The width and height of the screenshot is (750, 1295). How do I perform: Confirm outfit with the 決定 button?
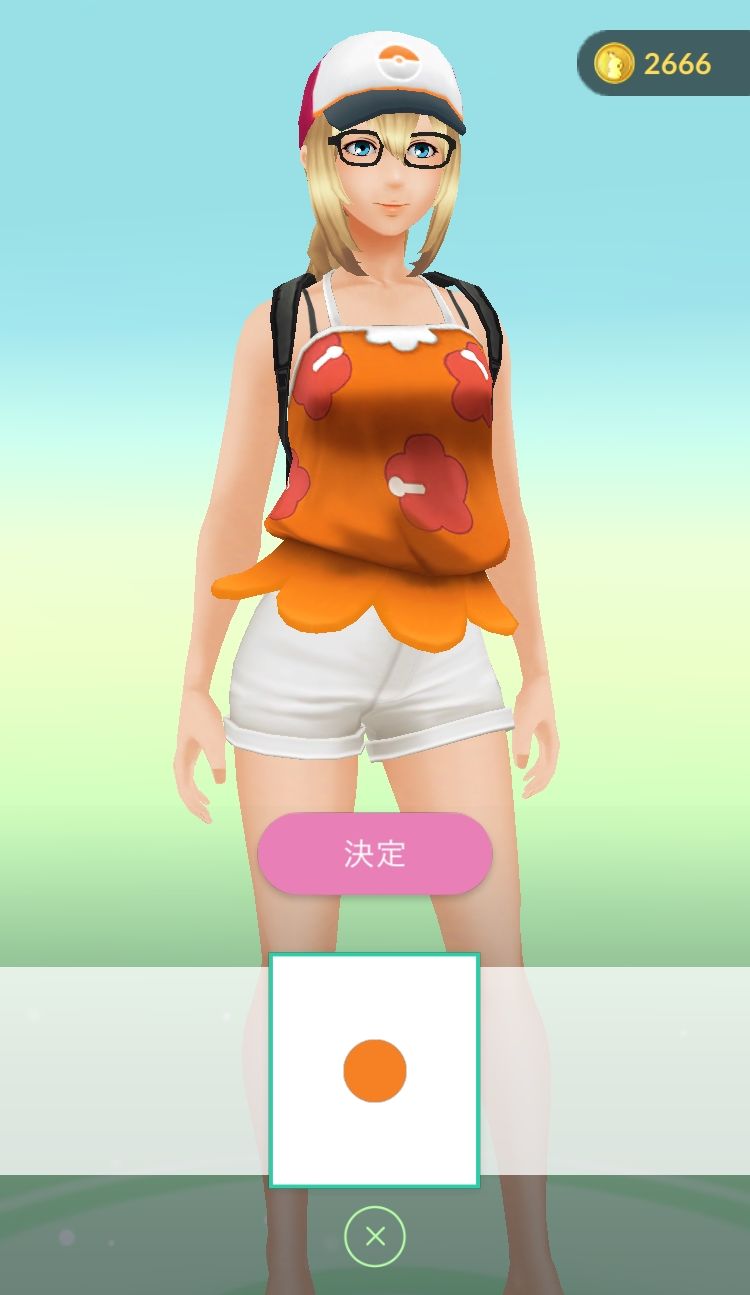click(375, 853)
